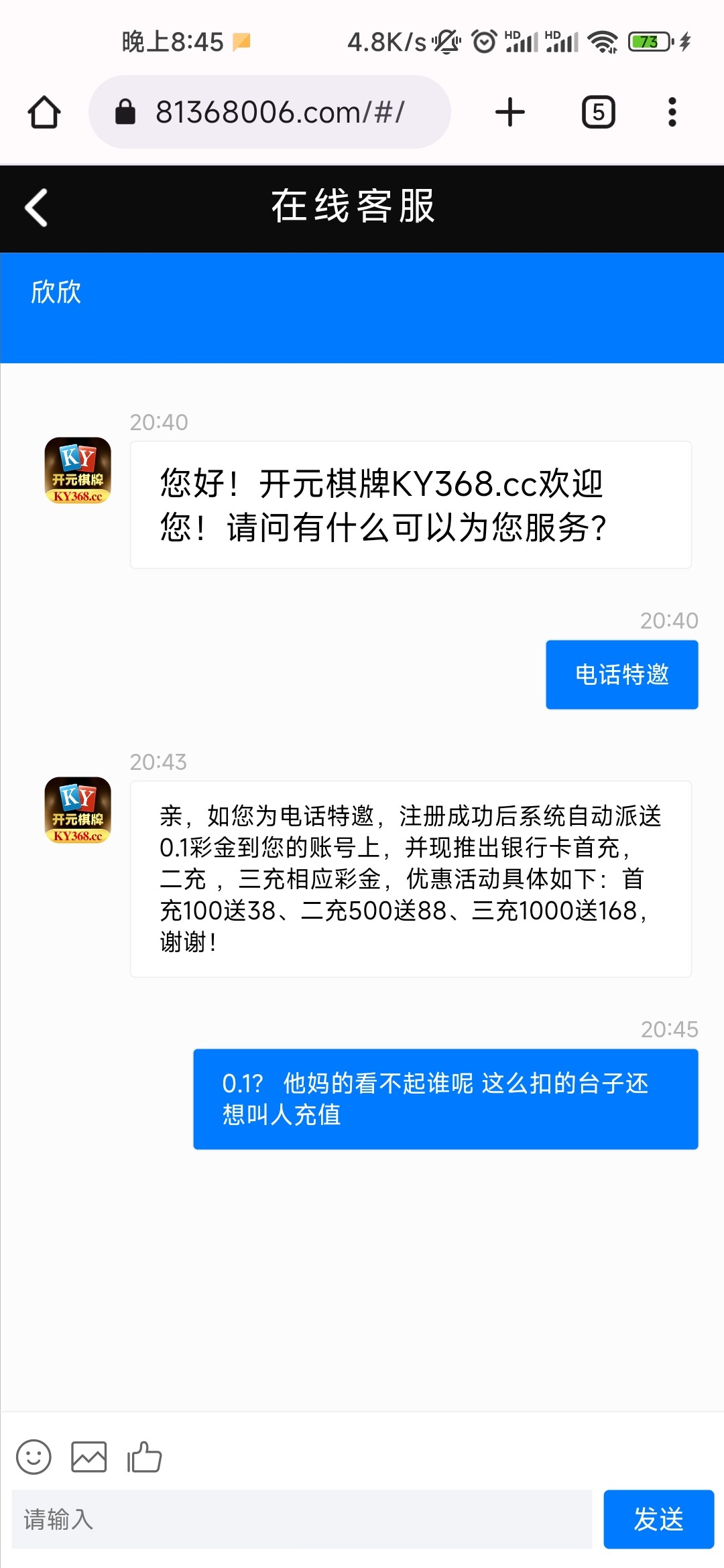This screenshot has width=724, height=1568.
Task: Open the browser home page
Action: [x=44, y=112]
